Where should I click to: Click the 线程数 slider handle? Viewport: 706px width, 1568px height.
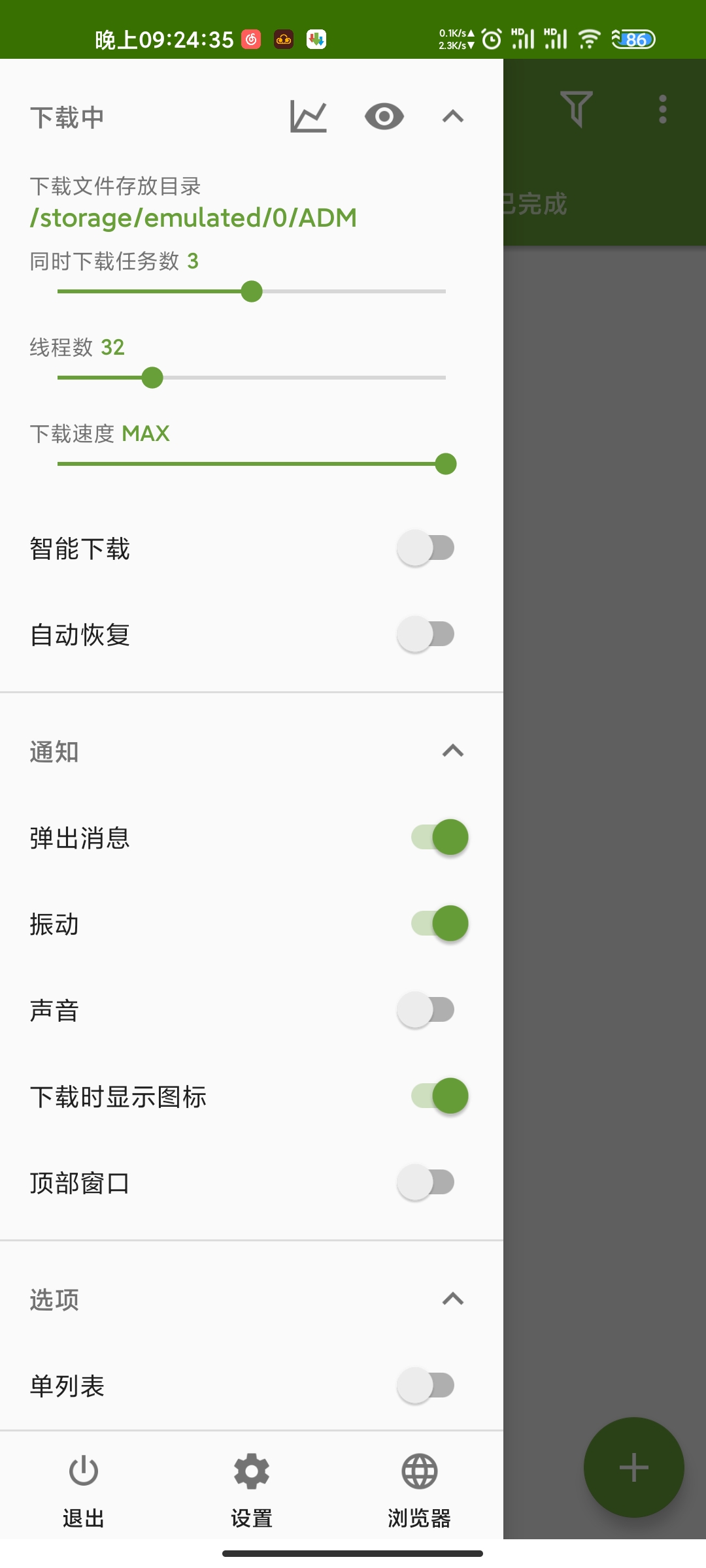[151, 378]
